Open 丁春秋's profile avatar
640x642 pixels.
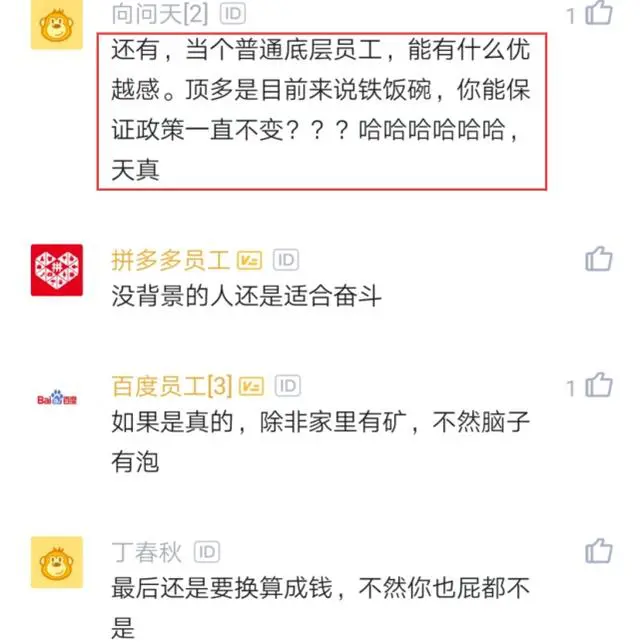pyautogui.click(x=57, y=563)
